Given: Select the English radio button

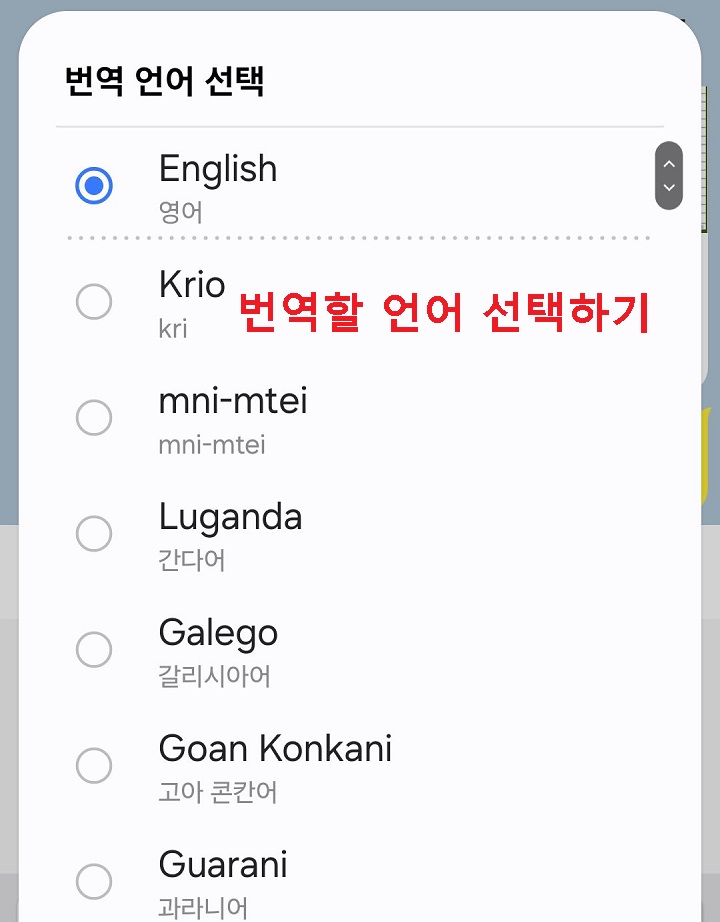Looking at the screenshot, I should [x=94, y=185].
